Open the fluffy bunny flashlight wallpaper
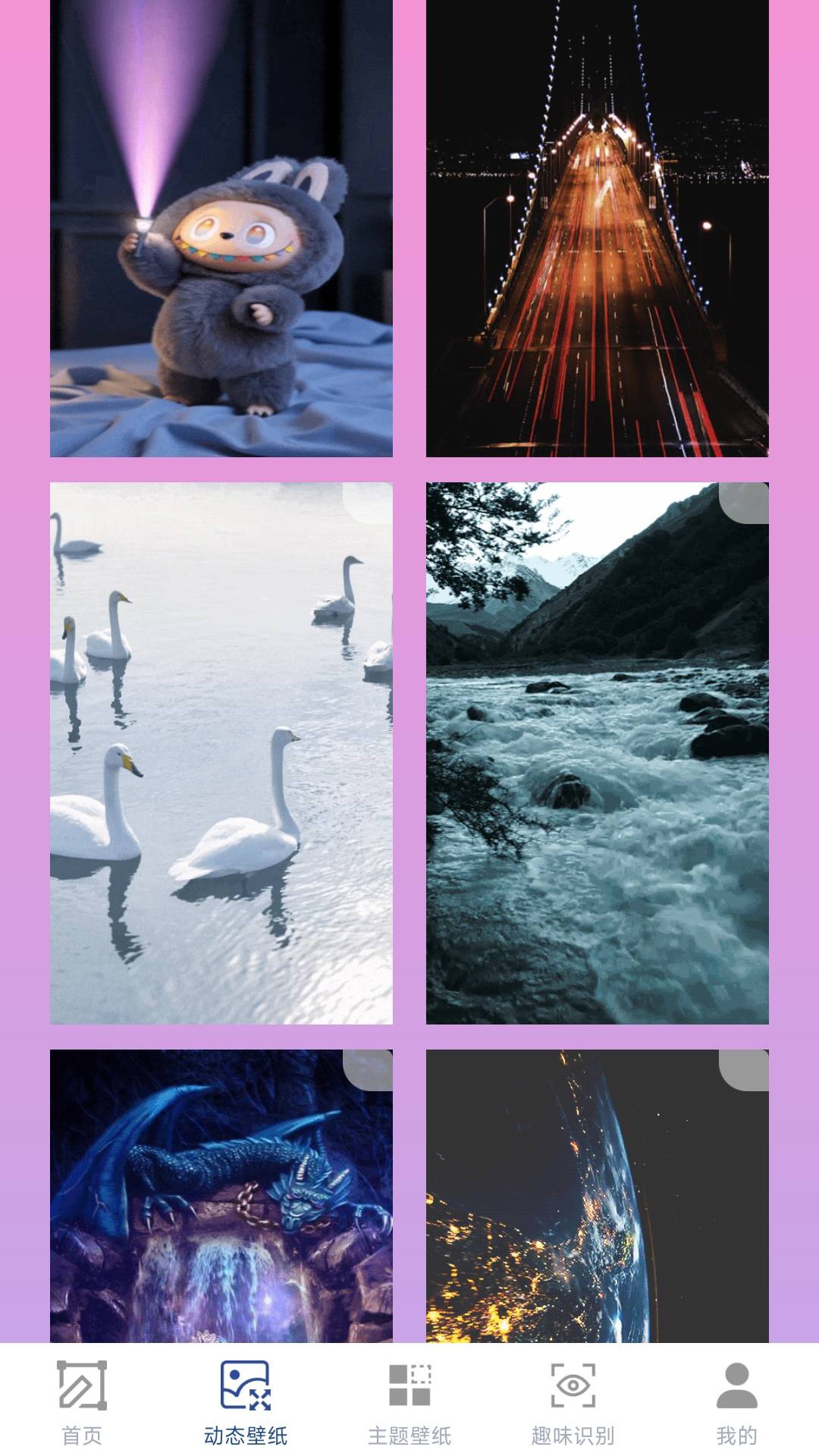The image size is (819, 1456). point(221,228)
